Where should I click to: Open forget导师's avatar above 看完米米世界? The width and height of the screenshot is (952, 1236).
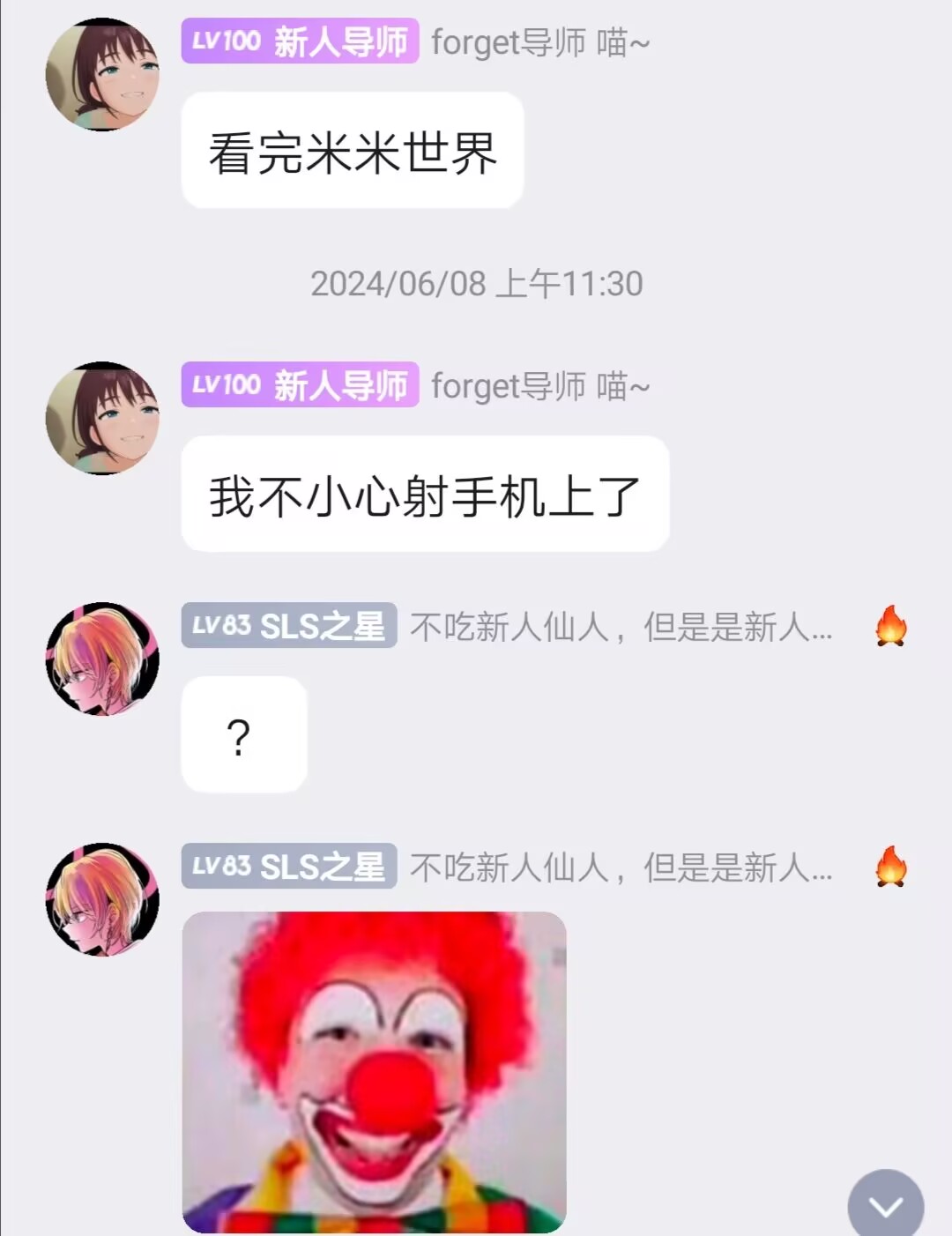102,75
